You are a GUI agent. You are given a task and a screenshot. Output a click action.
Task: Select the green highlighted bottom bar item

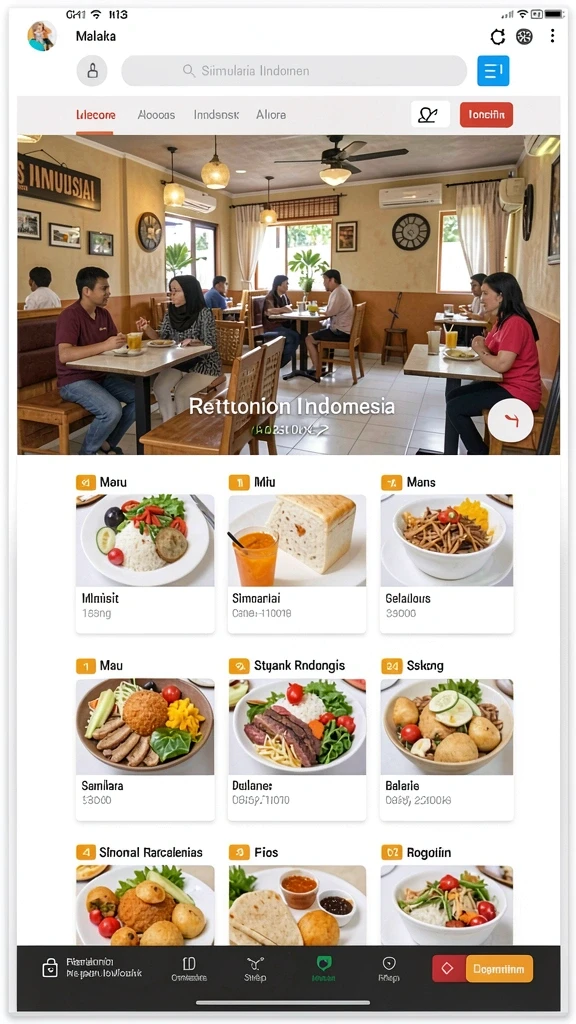pyautogui.click(x=324, y=968)
